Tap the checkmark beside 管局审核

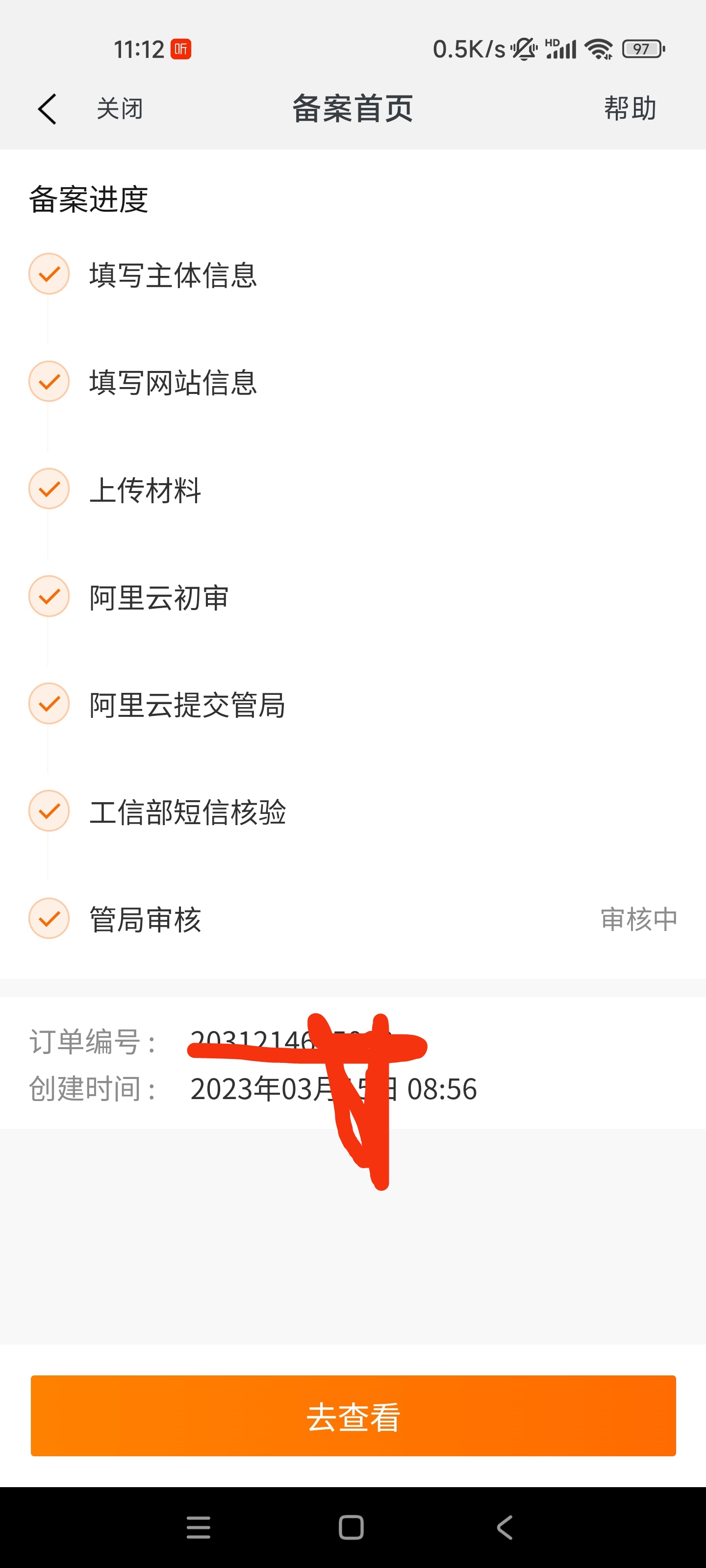(49, 918)
